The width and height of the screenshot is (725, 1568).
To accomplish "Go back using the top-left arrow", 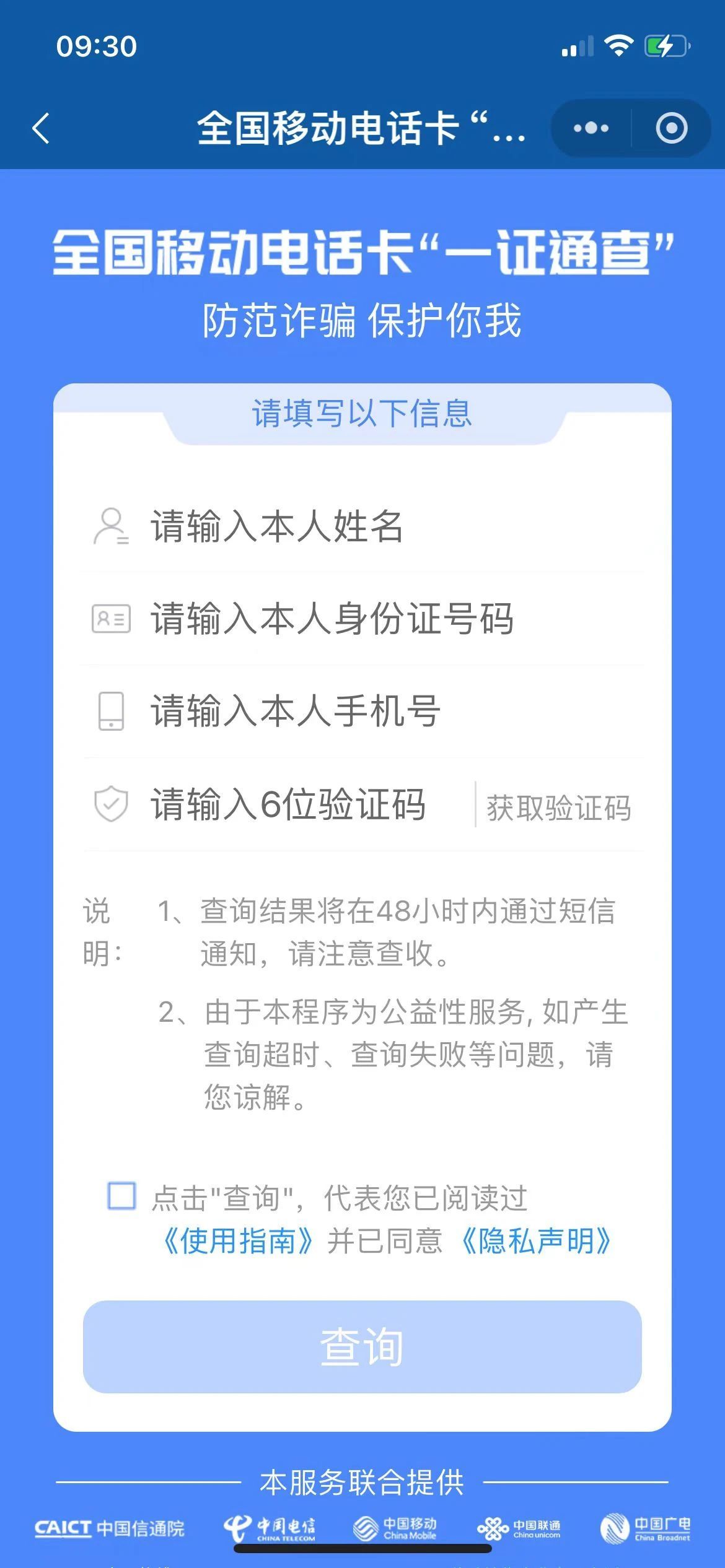I will click(x=41, y=129).
